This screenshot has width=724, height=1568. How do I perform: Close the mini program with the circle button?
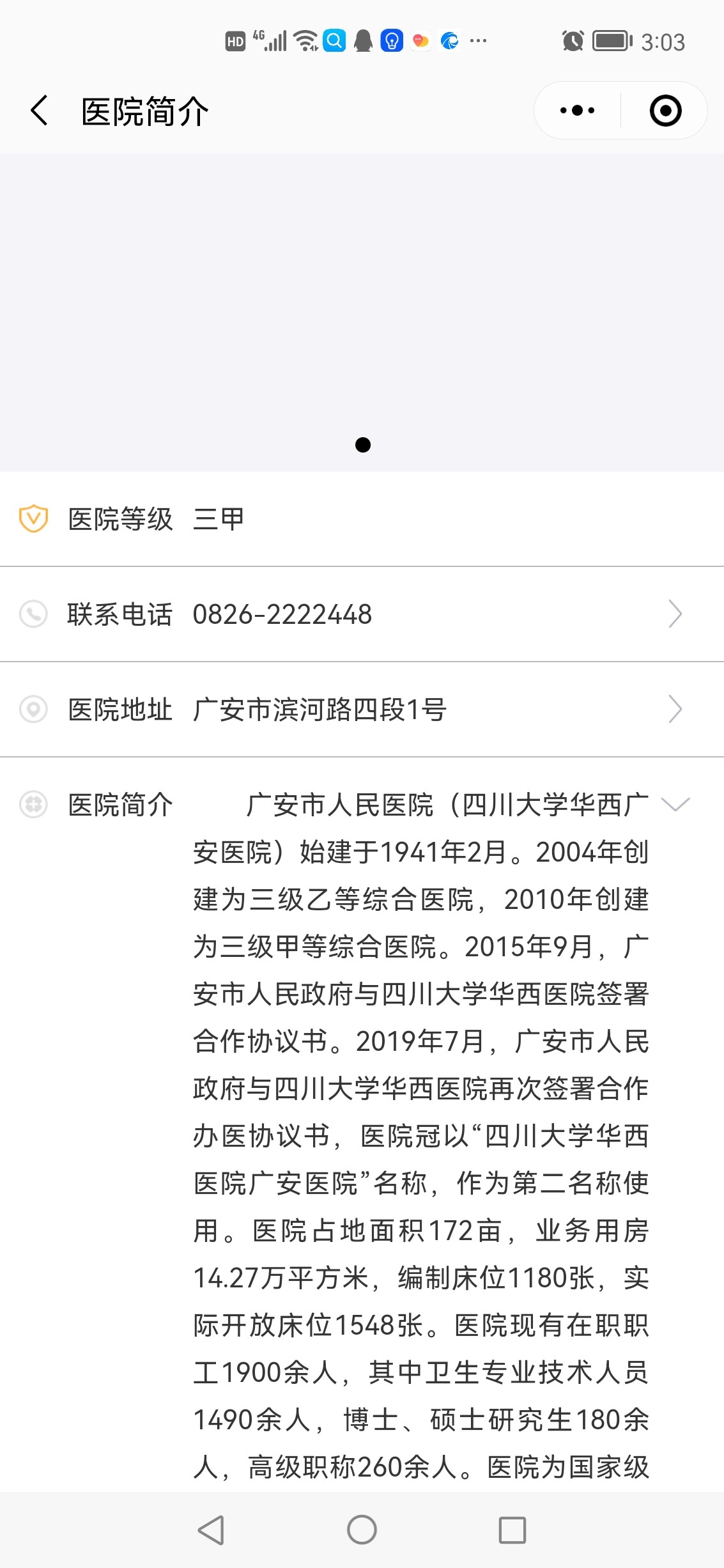tap(665, 111)
